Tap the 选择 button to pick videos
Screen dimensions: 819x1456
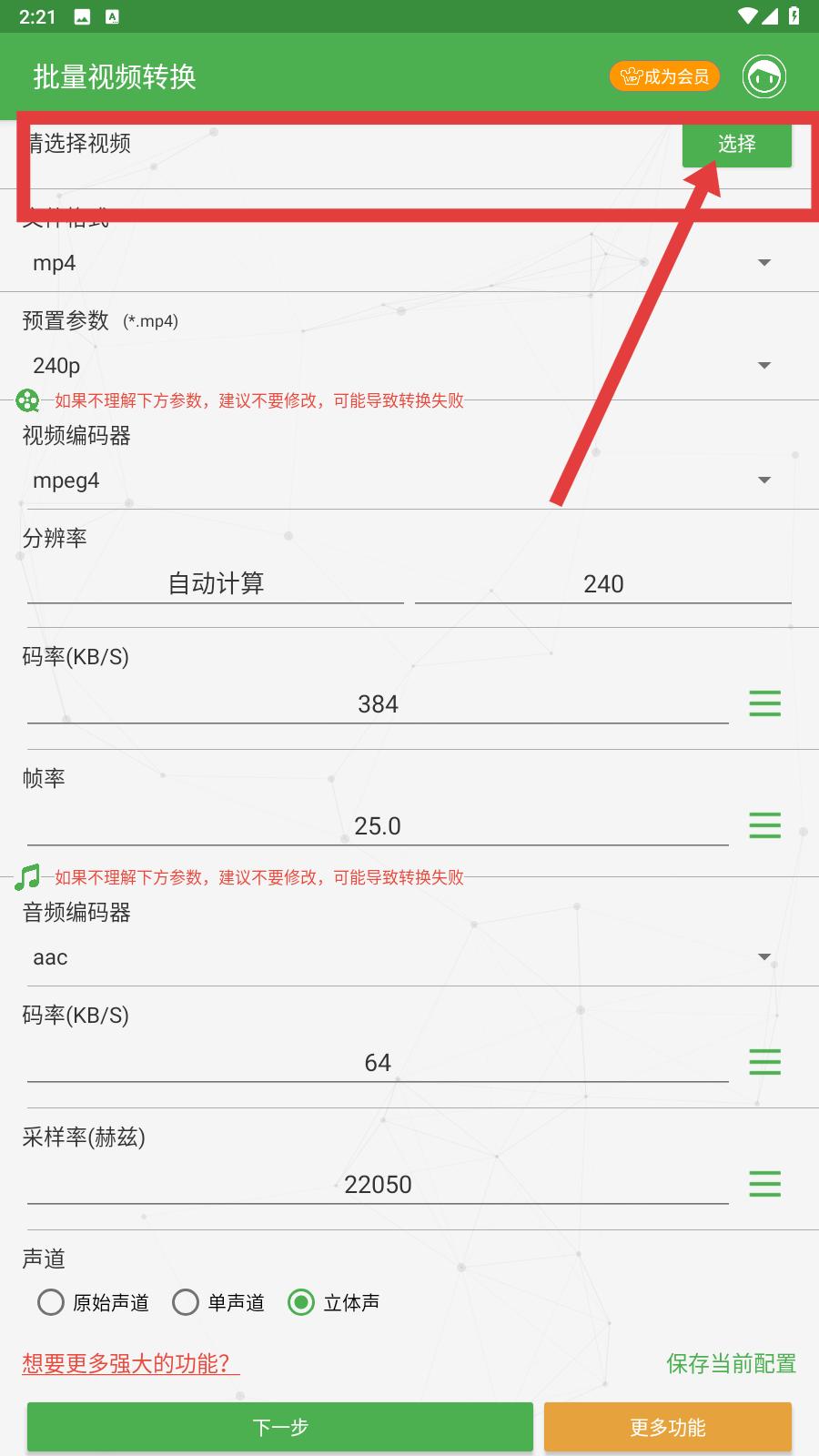click(736, 144)
